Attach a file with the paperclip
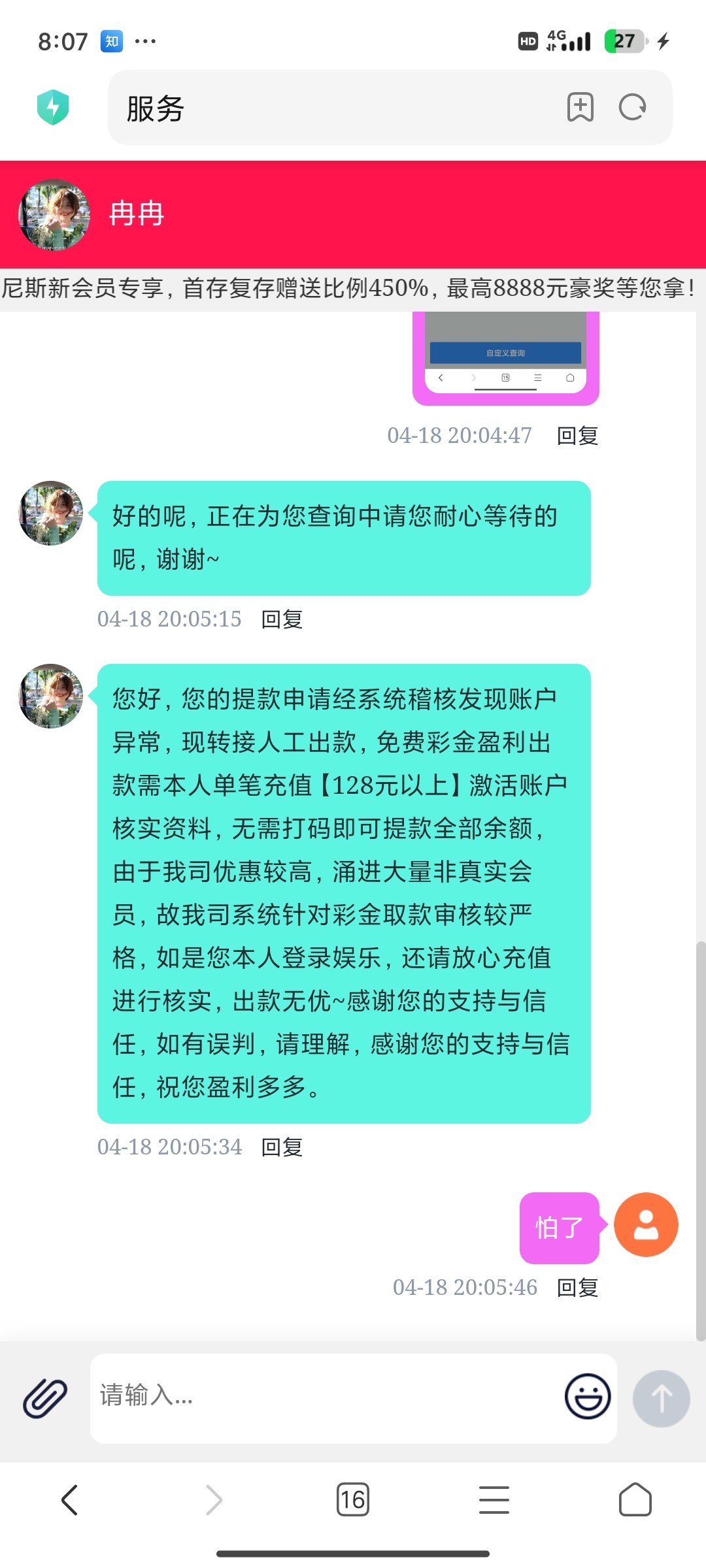The width and height of the screenshot is (706, 1568). point(45,1398)
